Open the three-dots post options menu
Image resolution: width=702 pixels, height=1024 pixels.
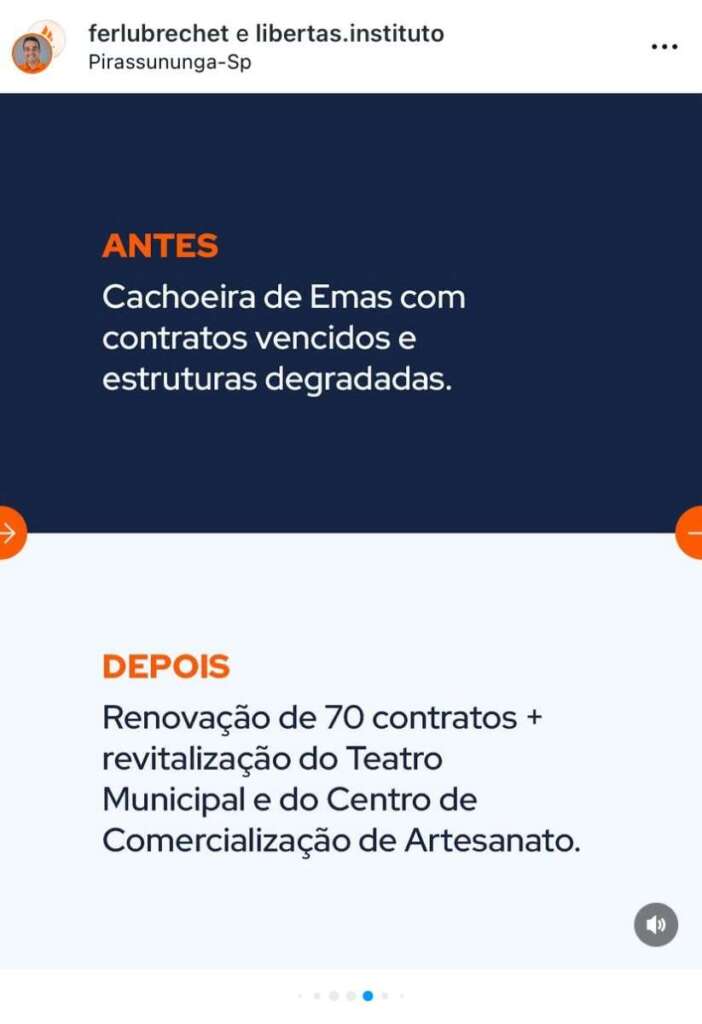pos(664,47)
